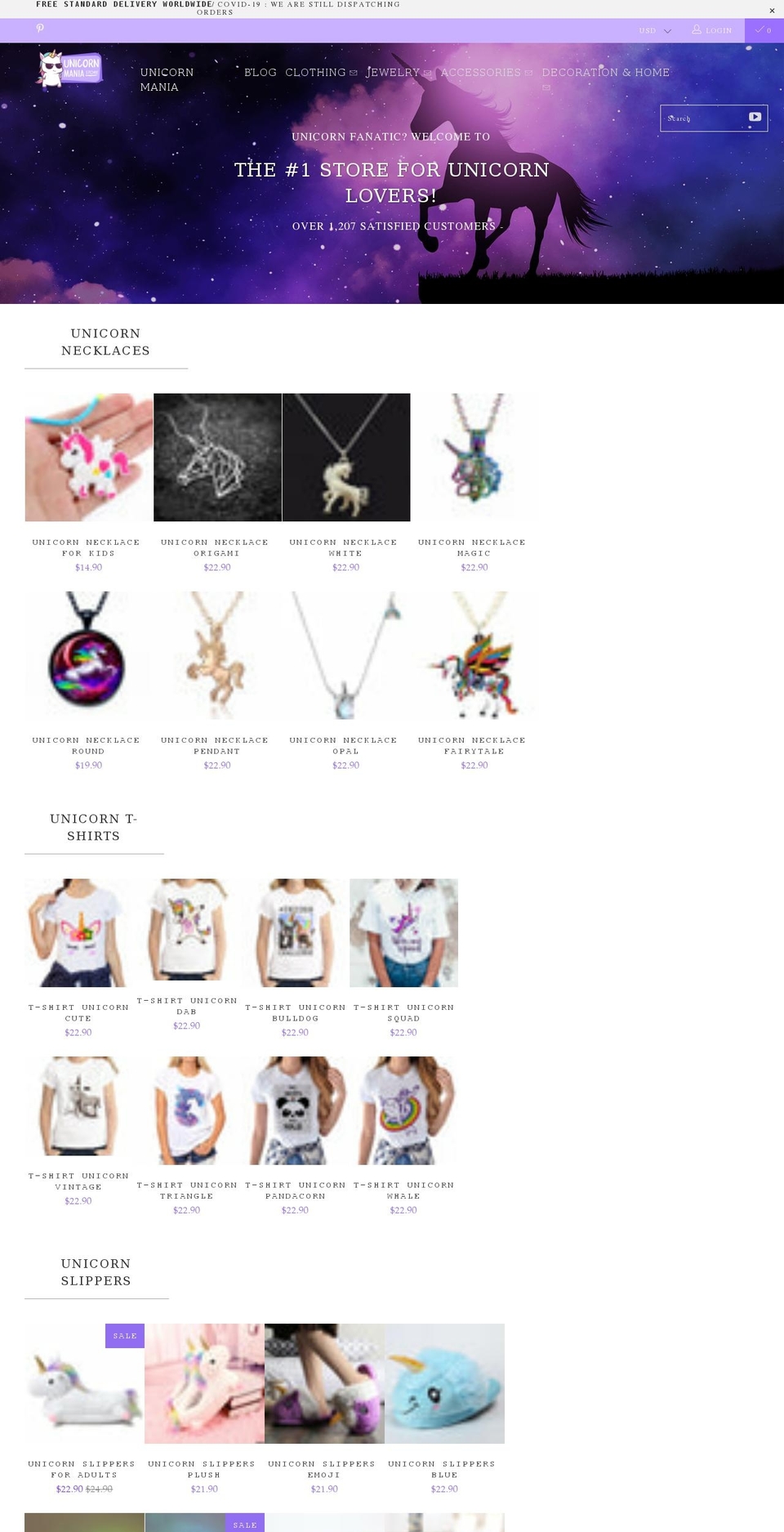
Task: Click the SALE badge on adult slippers
Action: (x=124, y=1336)
